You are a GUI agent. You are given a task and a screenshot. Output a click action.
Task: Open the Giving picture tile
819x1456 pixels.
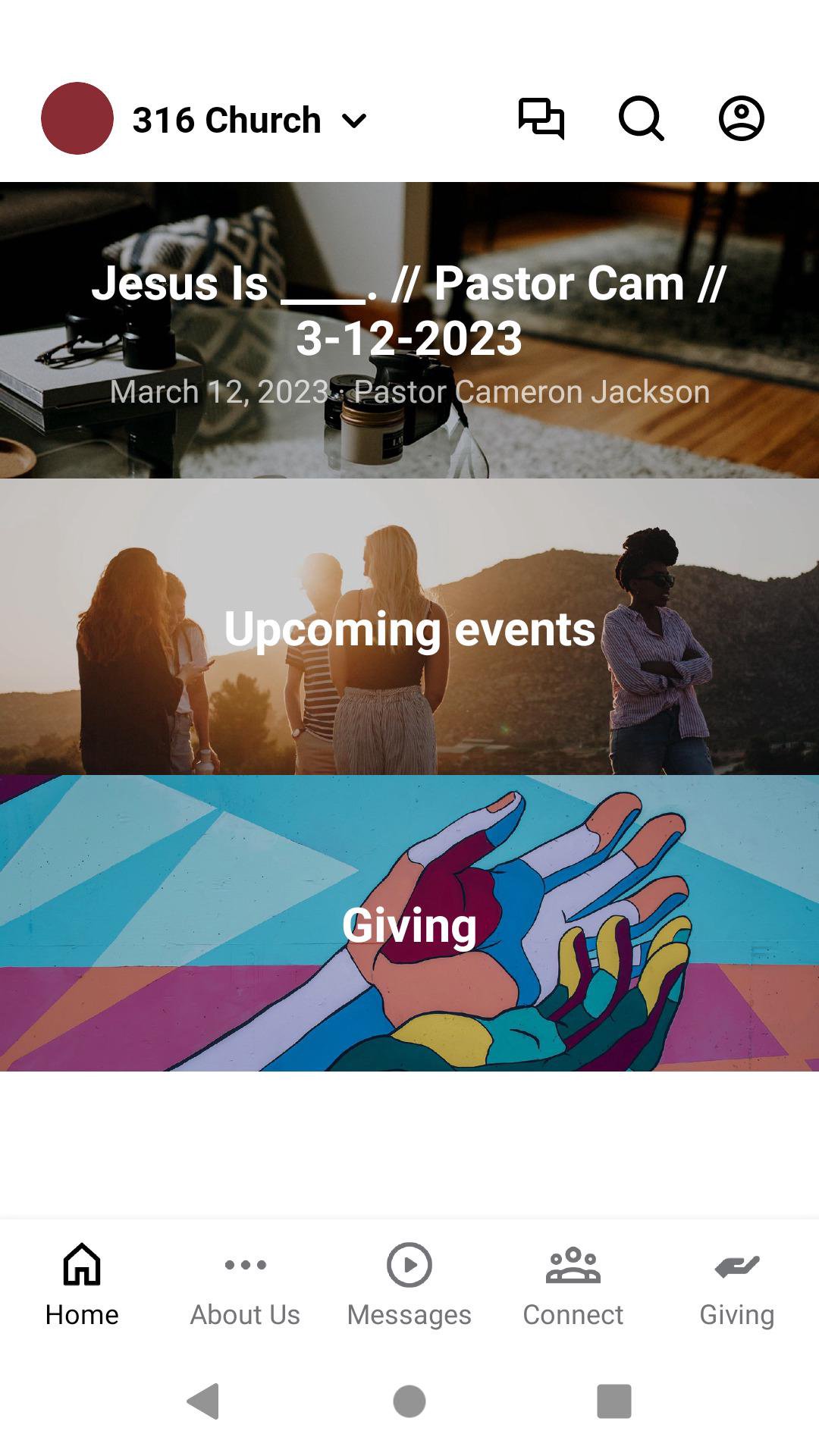click(x=409, y=923)
